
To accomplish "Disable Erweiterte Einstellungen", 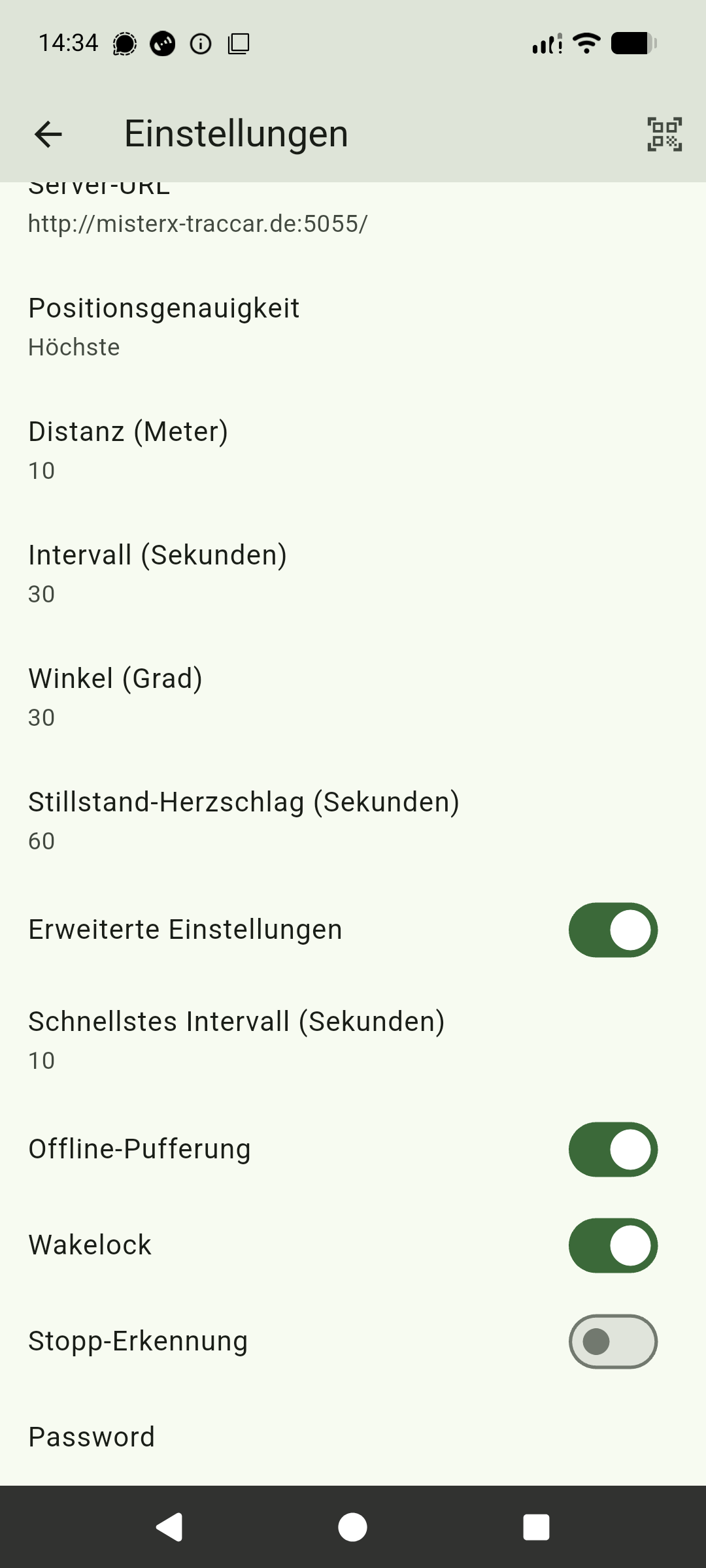I will (612, 929).
